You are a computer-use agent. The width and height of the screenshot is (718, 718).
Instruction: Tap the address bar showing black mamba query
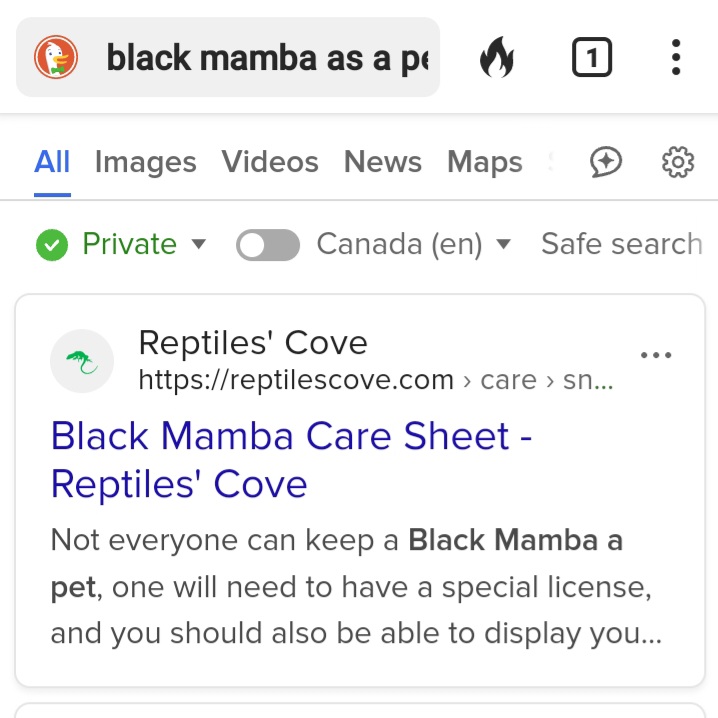coord(265,58)
